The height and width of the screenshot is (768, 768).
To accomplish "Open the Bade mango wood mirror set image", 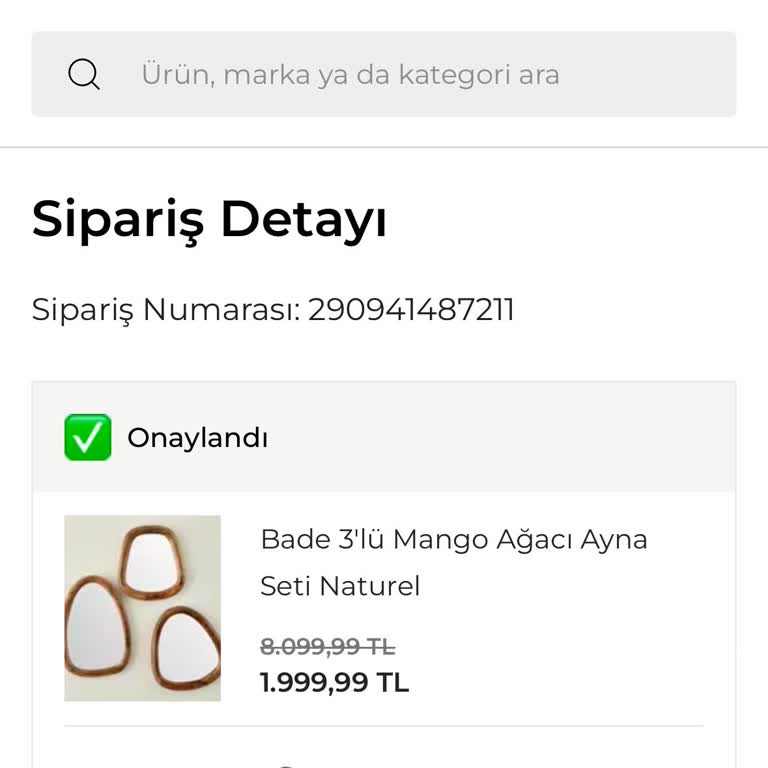I will tap(142, 608).
